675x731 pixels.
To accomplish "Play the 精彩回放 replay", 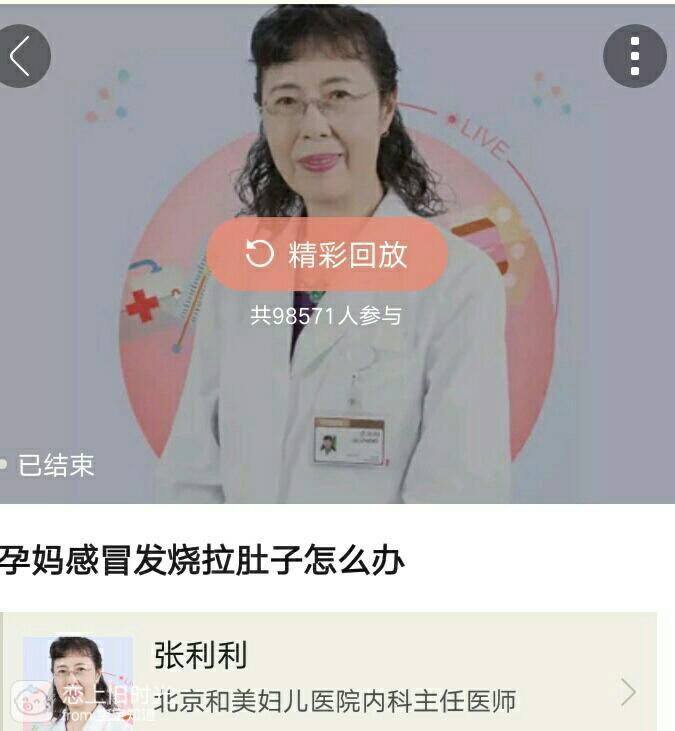I will pos(327,255).
